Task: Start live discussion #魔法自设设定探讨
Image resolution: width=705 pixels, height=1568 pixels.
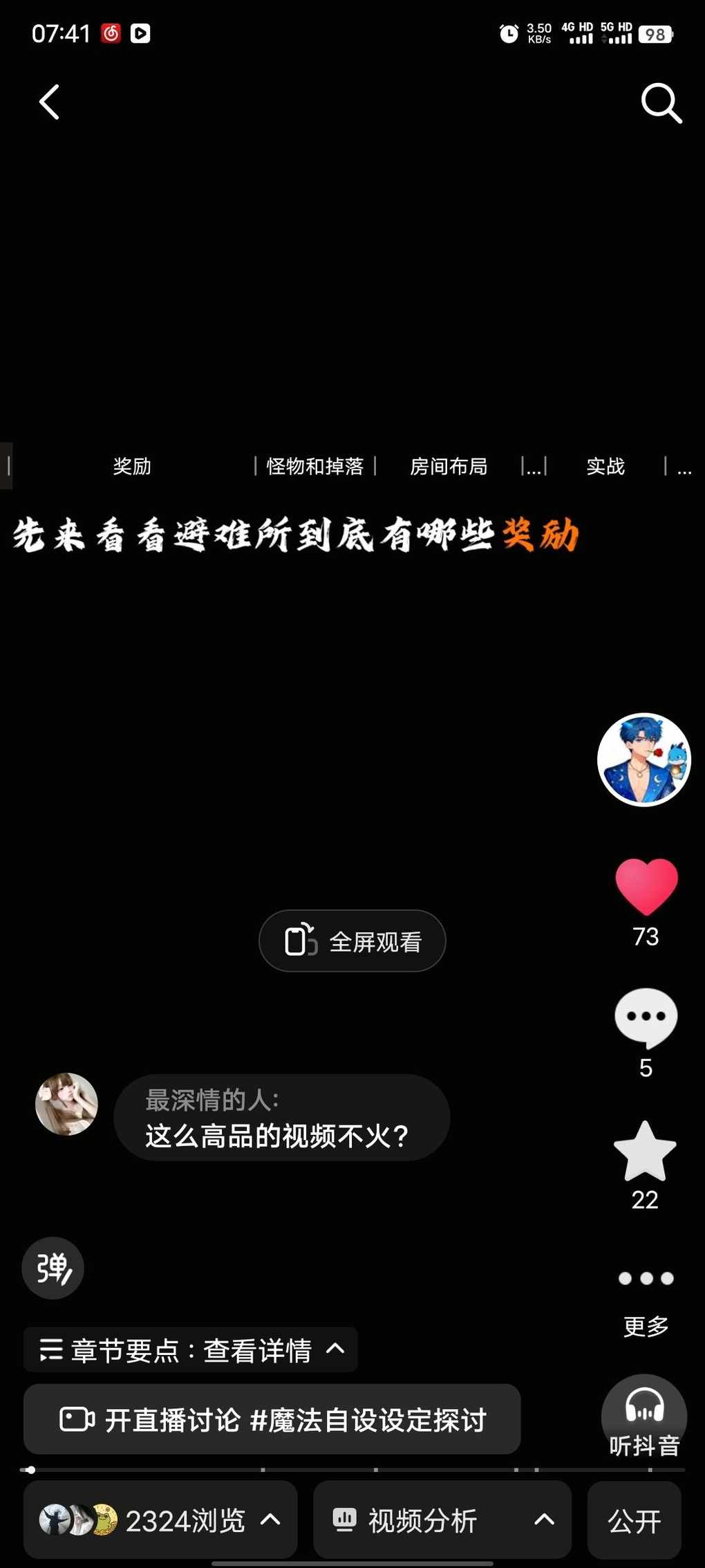Action: coord(272,1419)
